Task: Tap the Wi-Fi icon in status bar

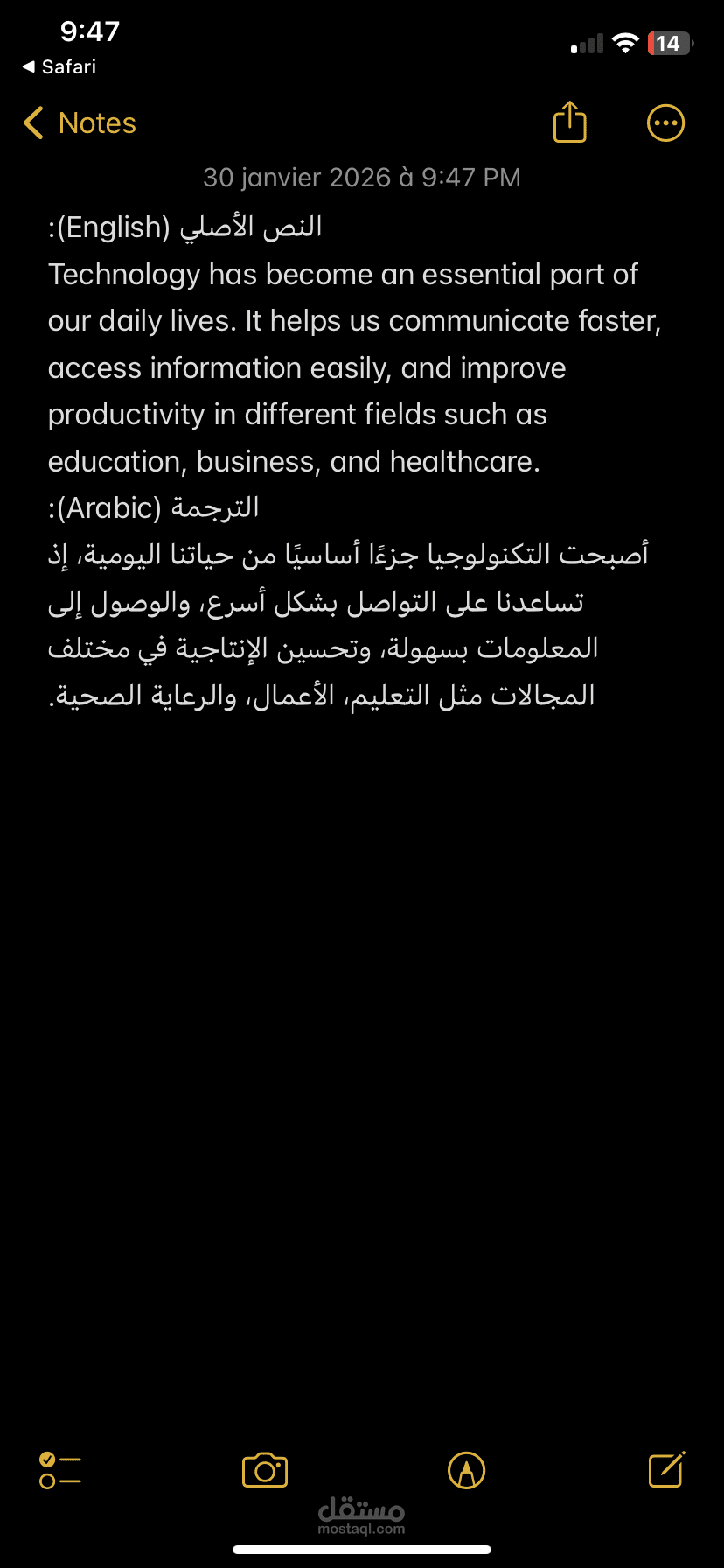Action: pos(624,42)
